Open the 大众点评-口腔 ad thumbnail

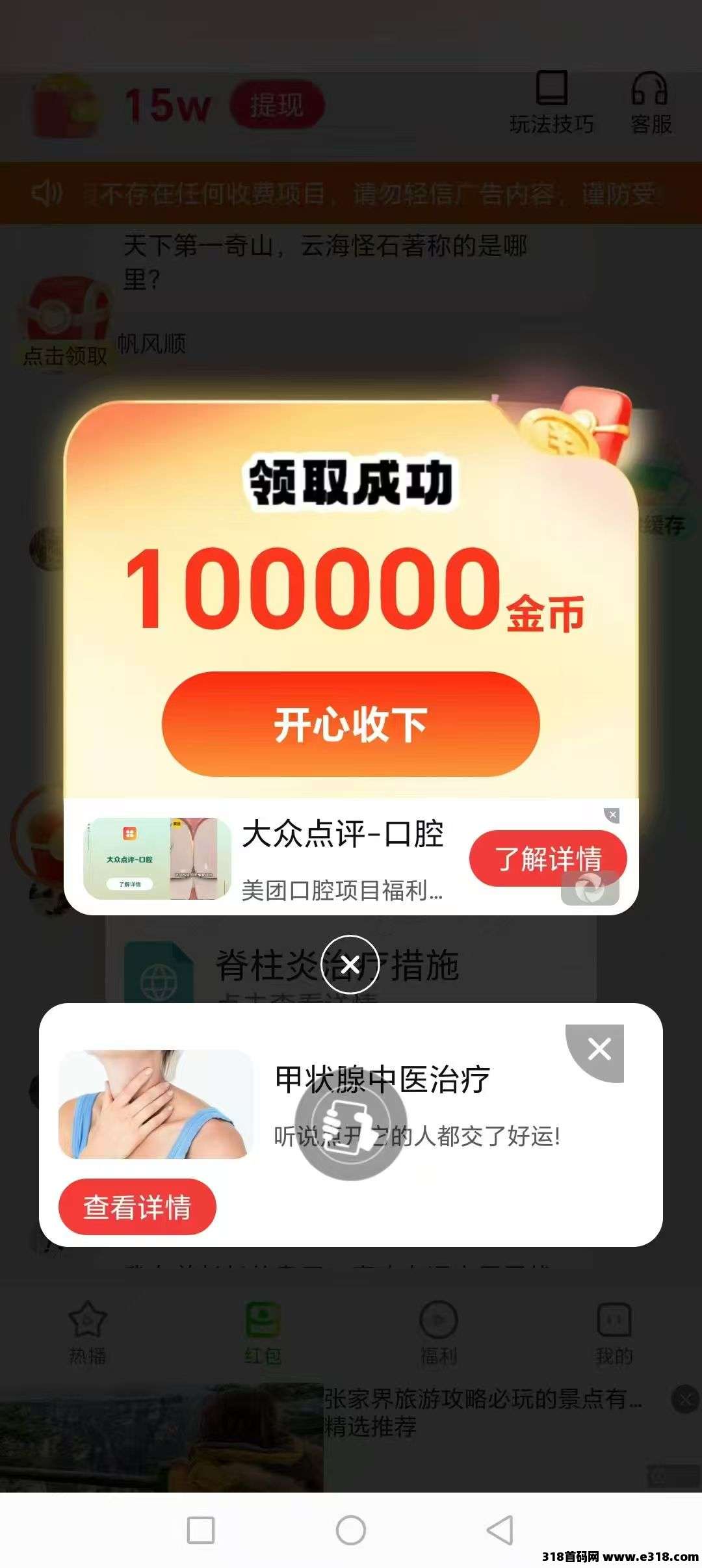(157, 858)
